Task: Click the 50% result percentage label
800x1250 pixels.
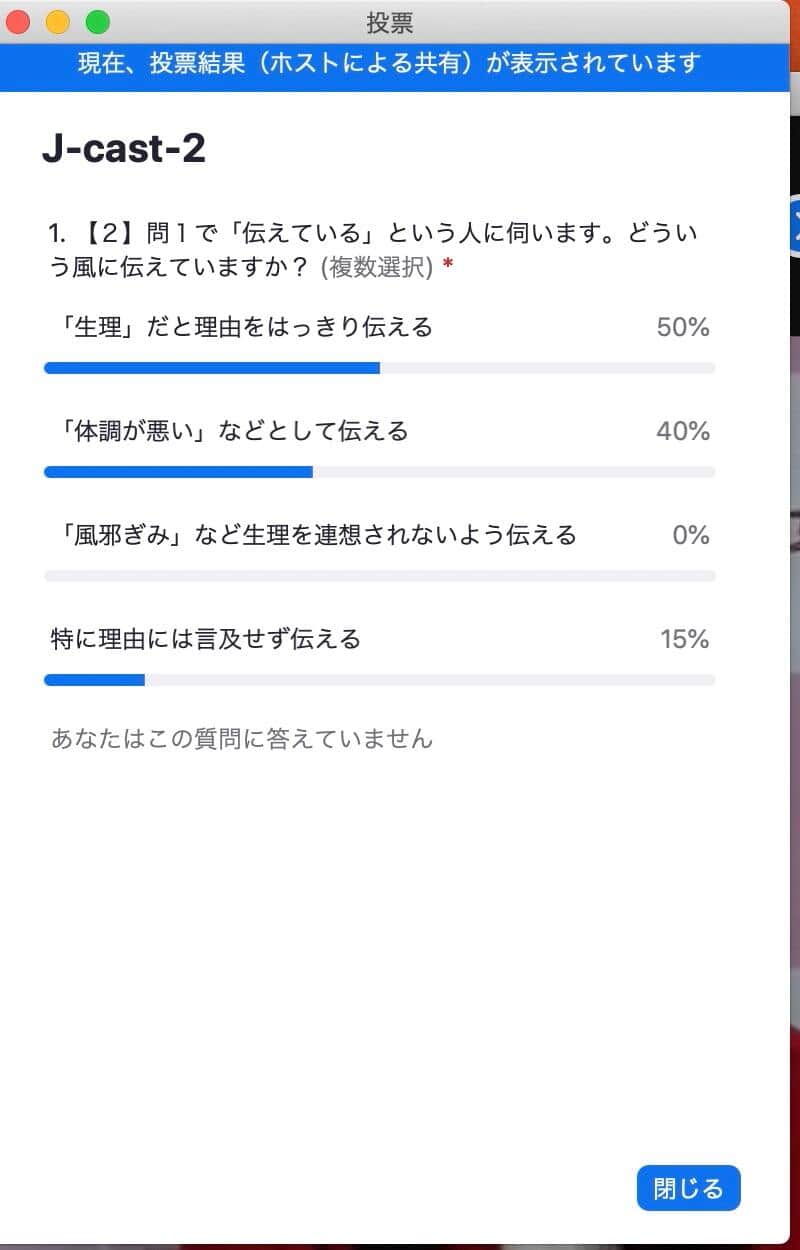Action: point(681,328)
